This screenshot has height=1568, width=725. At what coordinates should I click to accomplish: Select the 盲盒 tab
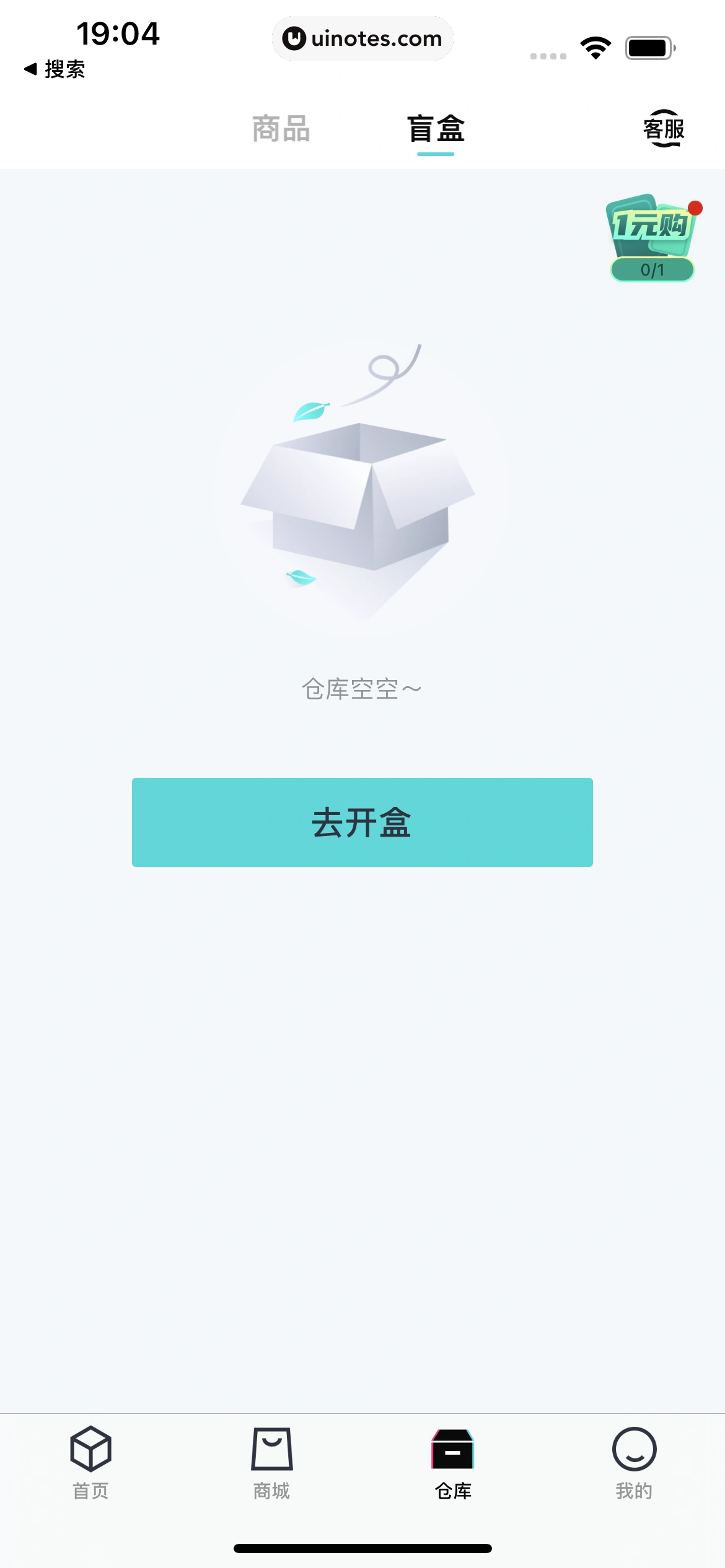coord(435,129)
